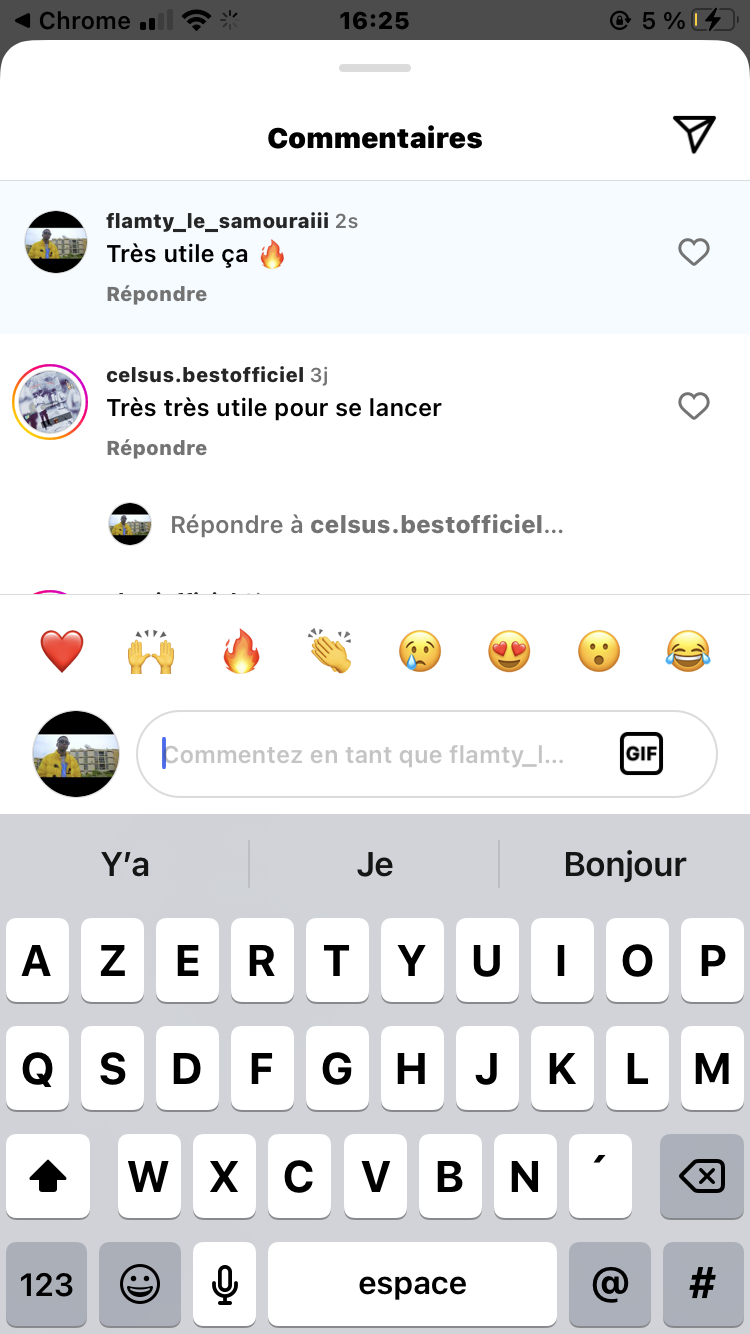Like celsus.bestofficiel's comment
Image resolution: width=750 pixels, height=1334 pixels.
[x=694, y=406]
